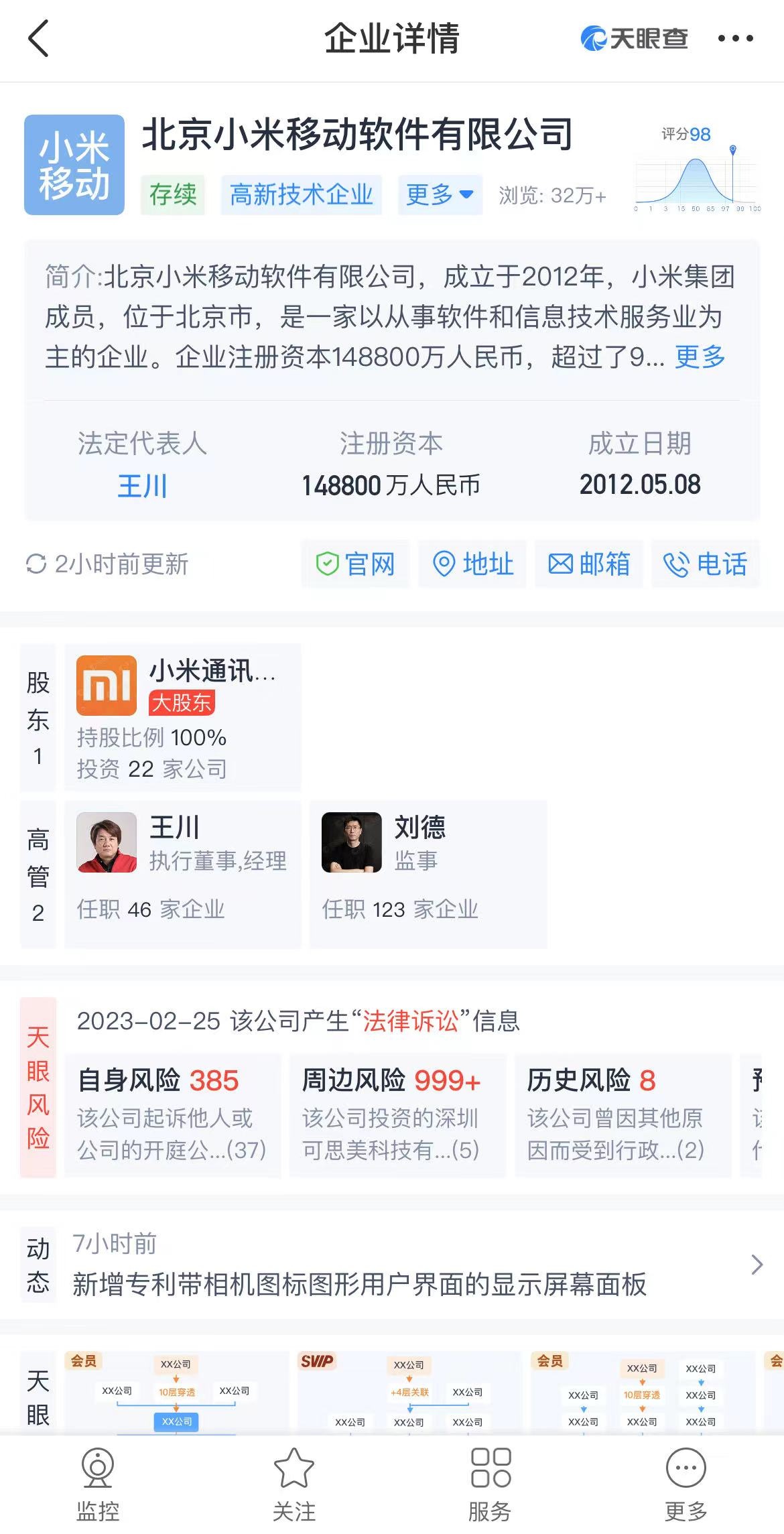Tap 监控 in the bottom bar
Screen dimensions: 784x1534
tap(98, 1483)
